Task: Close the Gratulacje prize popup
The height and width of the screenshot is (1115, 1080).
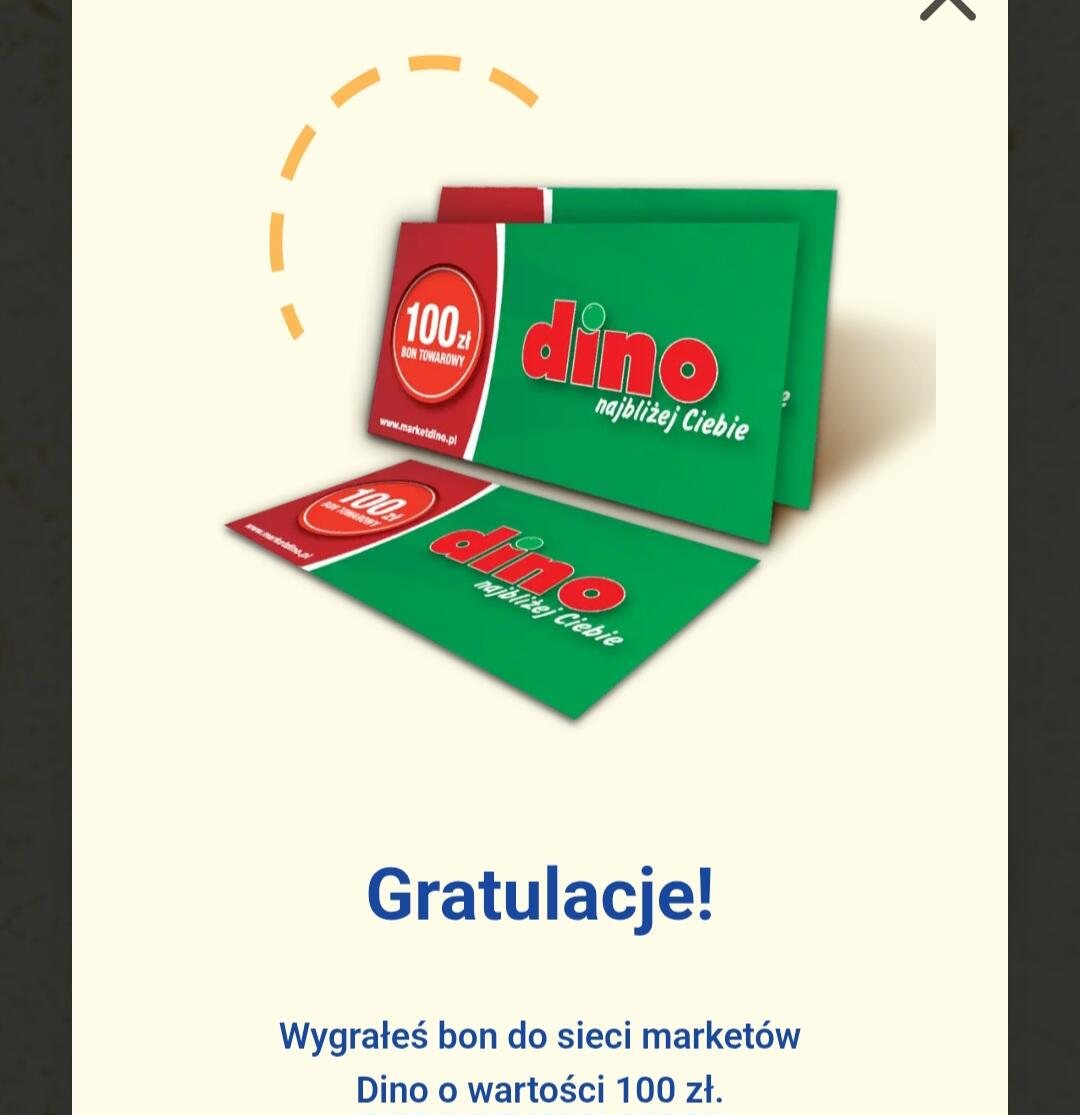Action: click(x=947, y=8)
